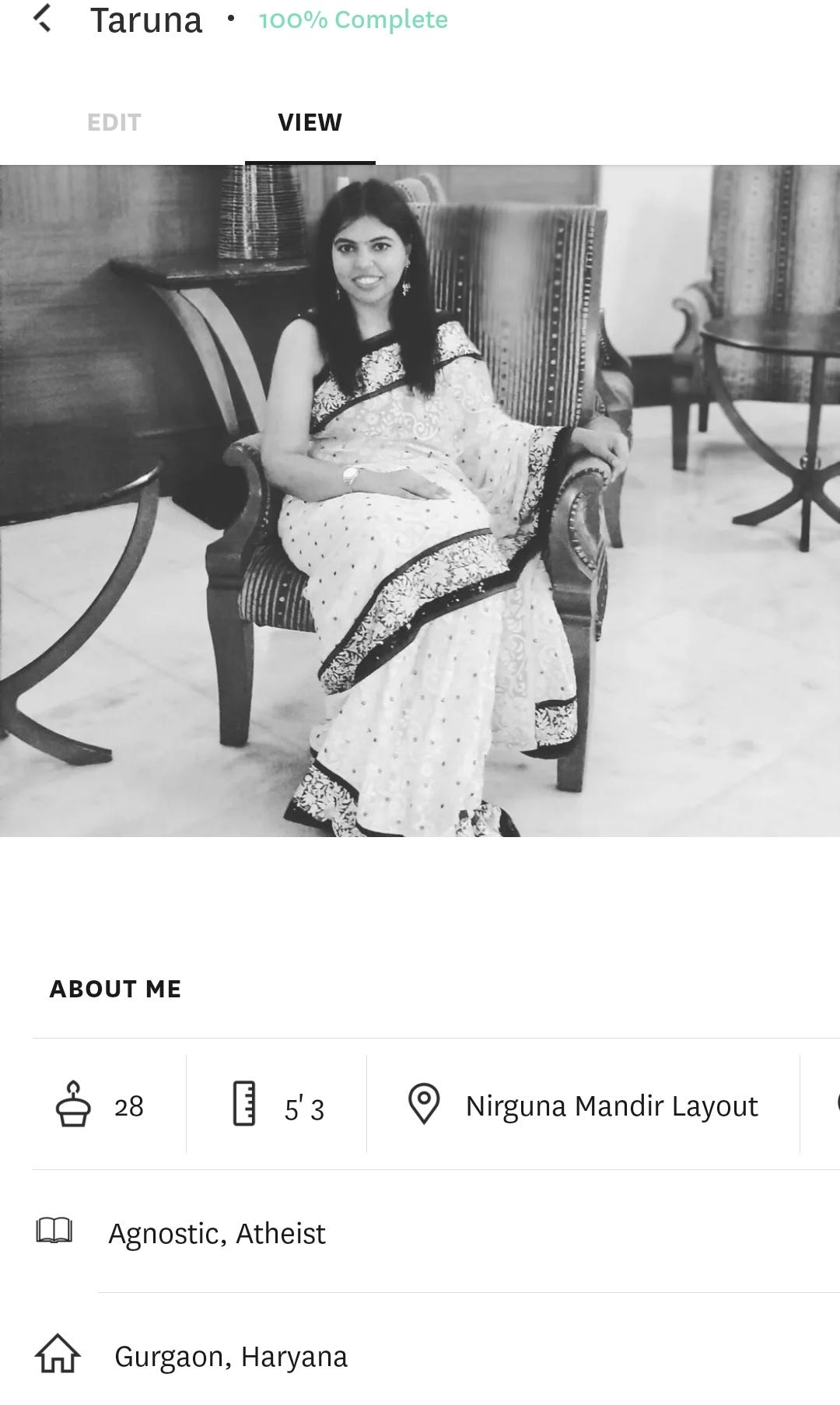Open the profile photo
The image size is (840, 1405).
(x=420, y=500)
